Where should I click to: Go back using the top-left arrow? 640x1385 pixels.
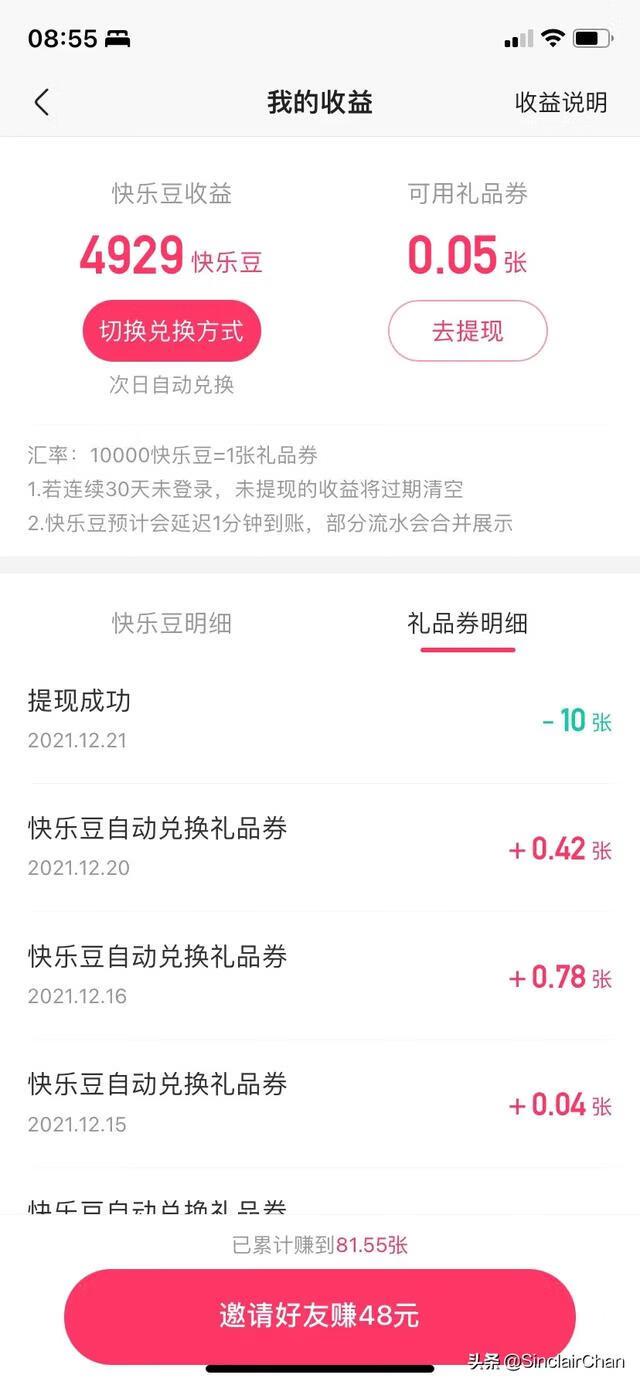coord(41,102)
